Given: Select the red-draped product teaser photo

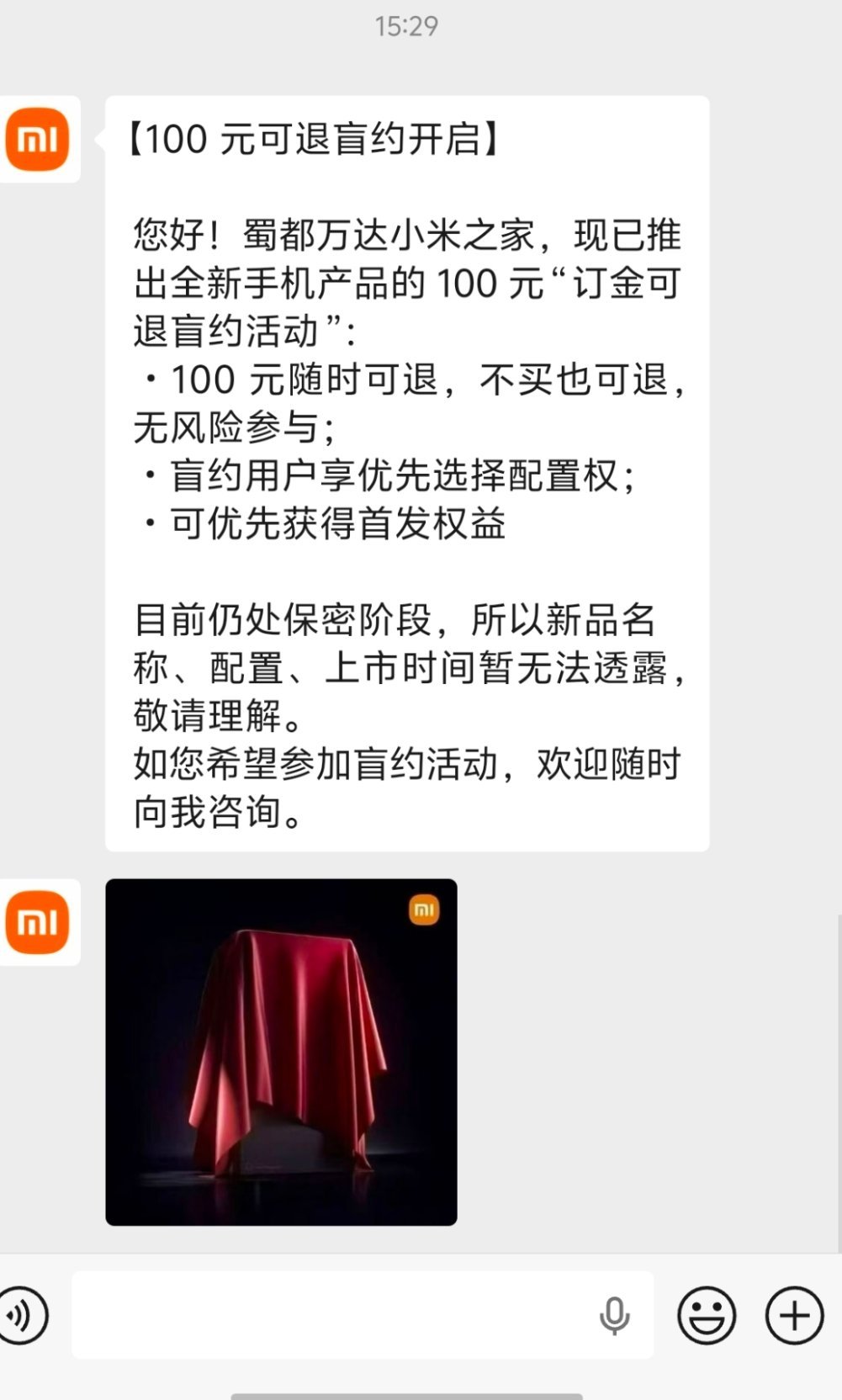Looking at the screenshot, I should [280, 1047].
